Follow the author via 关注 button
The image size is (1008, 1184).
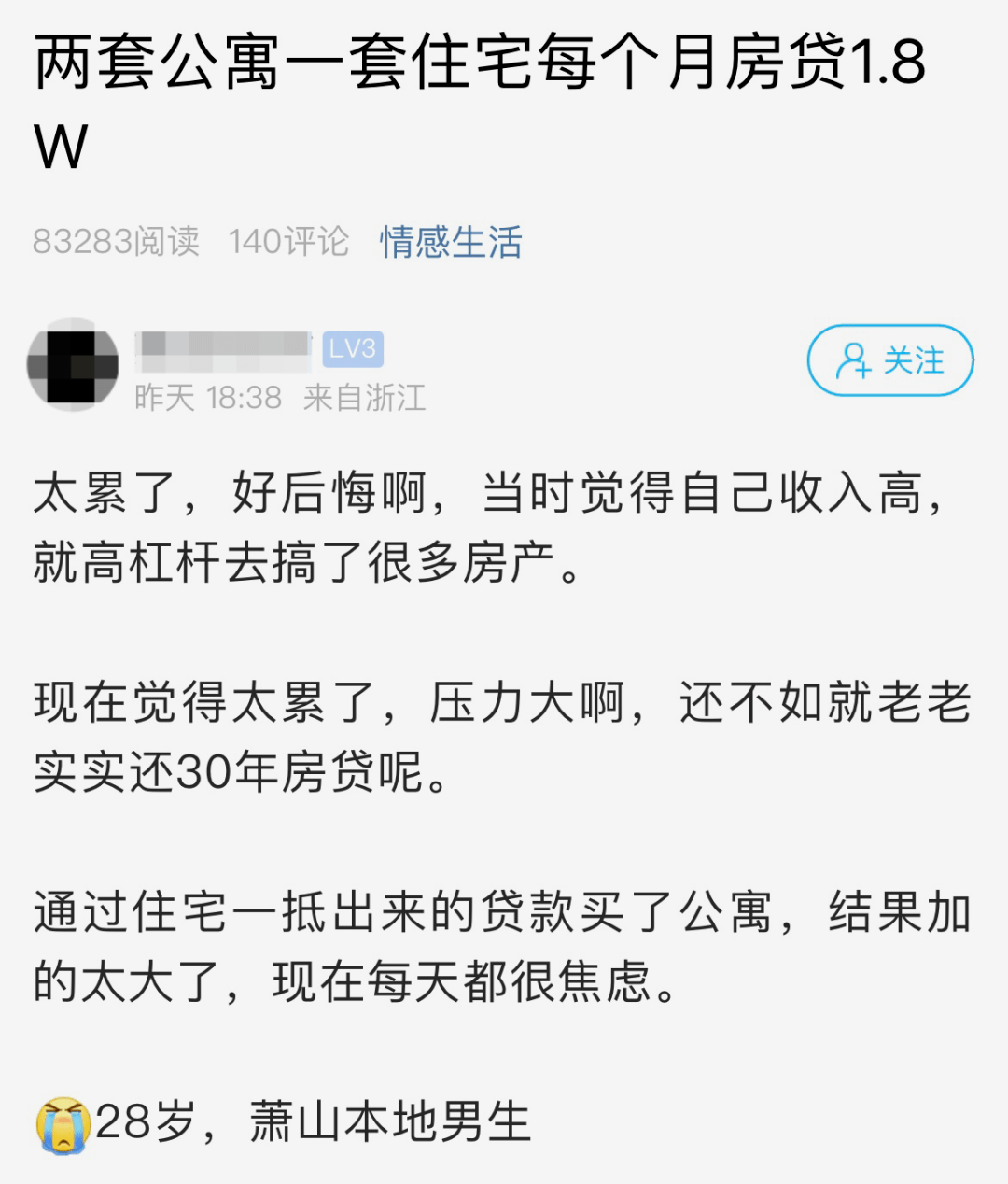[x=889, y=360]
